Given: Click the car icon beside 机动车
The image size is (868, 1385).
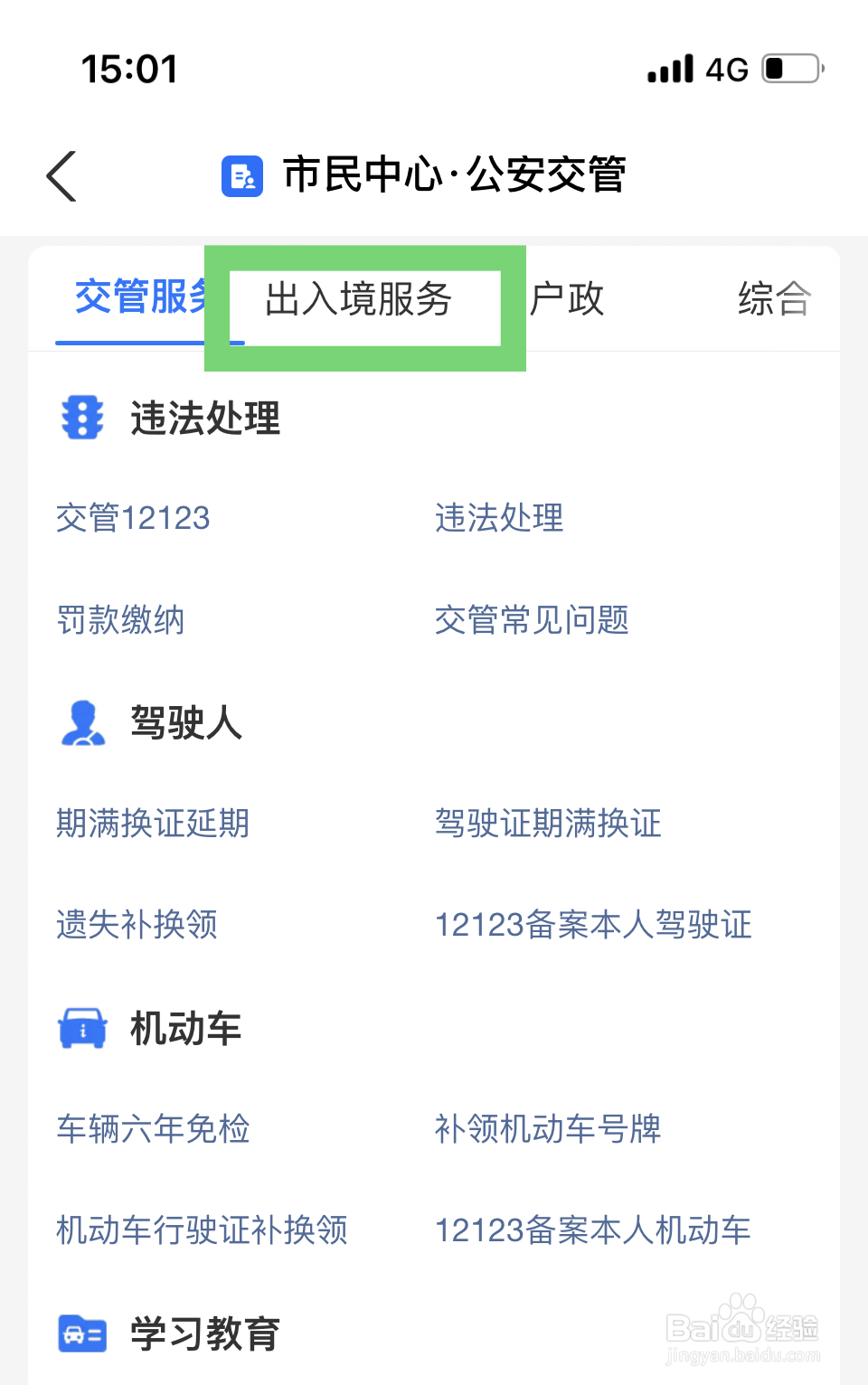Looking at the screenshot, I should (x=82, y=1027).
